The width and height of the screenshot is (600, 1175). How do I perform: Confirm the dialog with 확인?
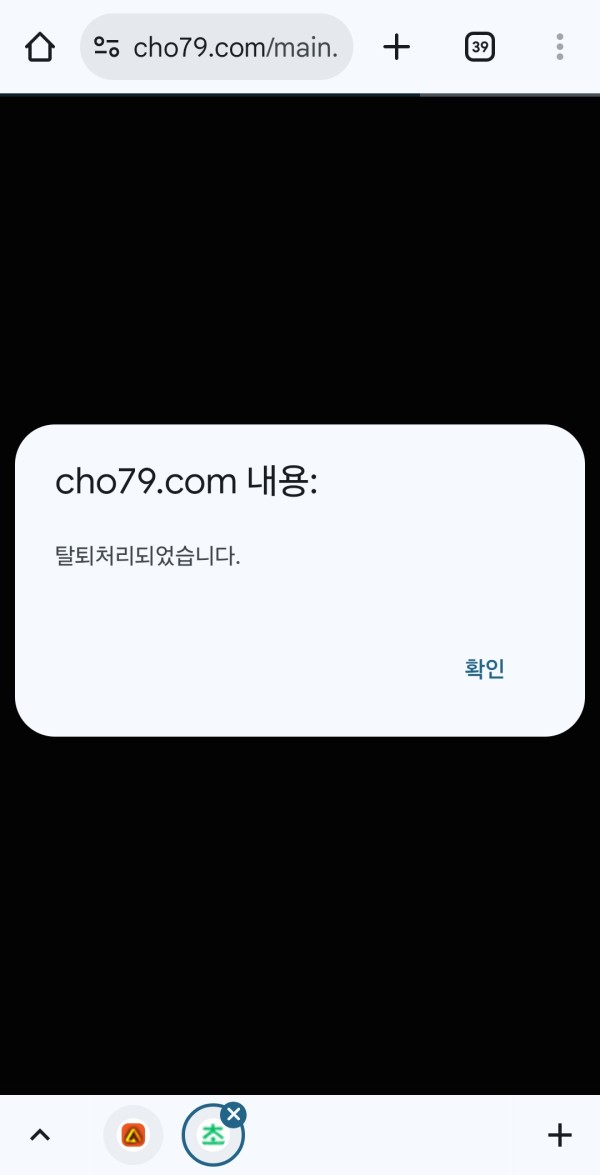[485, 669]
